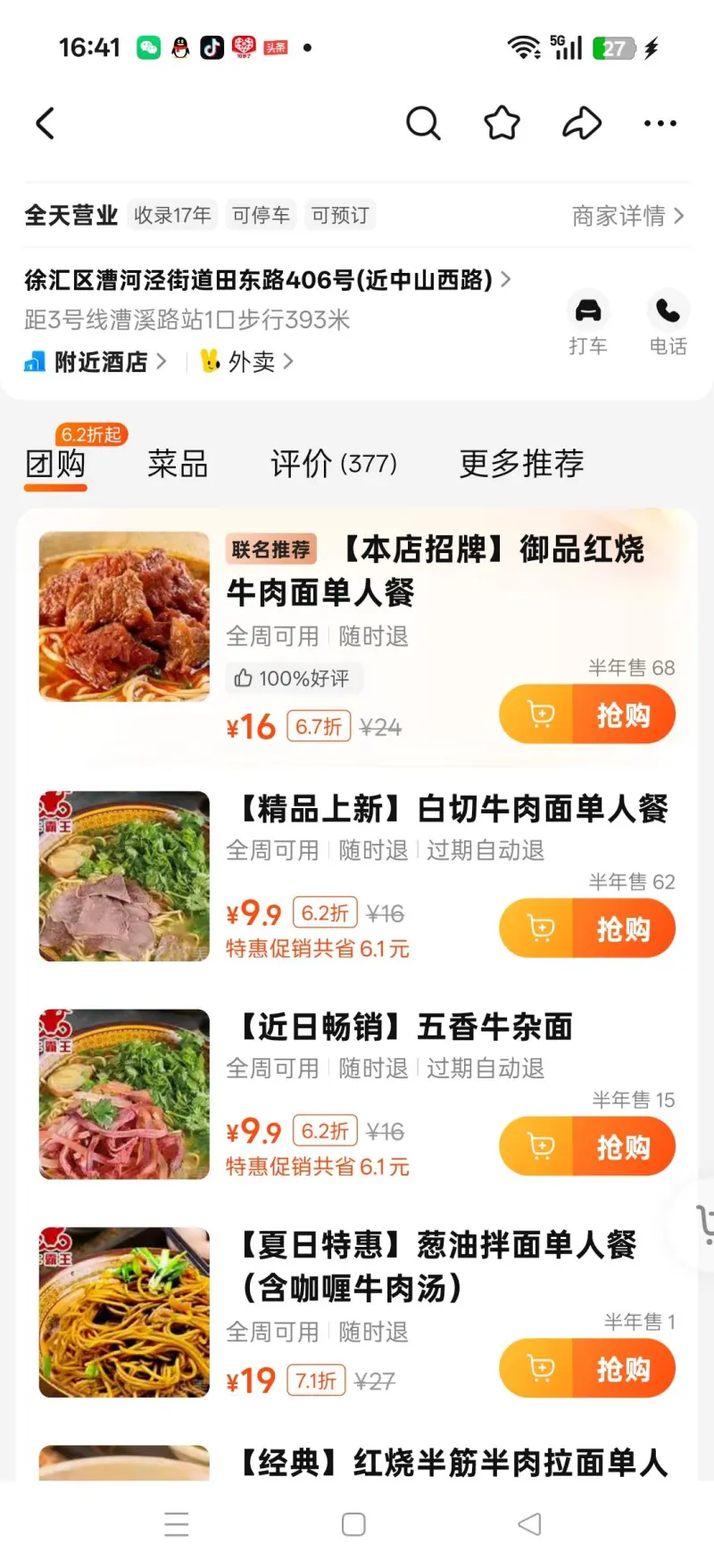Screen dimensions: 714x1568
Task: Tap the 打车 taxi icon
Action: (x=588, y=323)
